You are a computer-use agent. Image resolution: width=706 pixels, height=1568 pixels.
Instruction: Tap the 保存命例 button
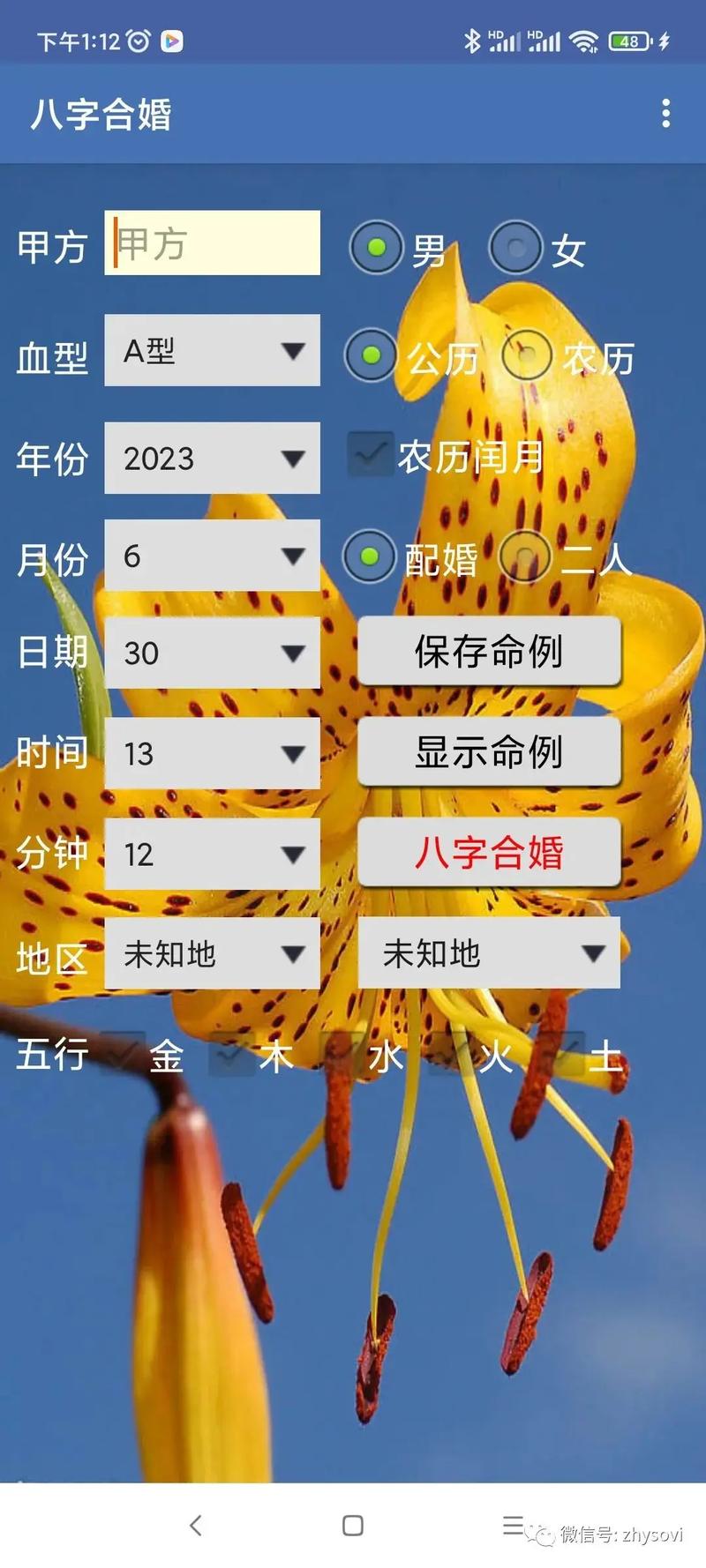(x=489, y=652)
